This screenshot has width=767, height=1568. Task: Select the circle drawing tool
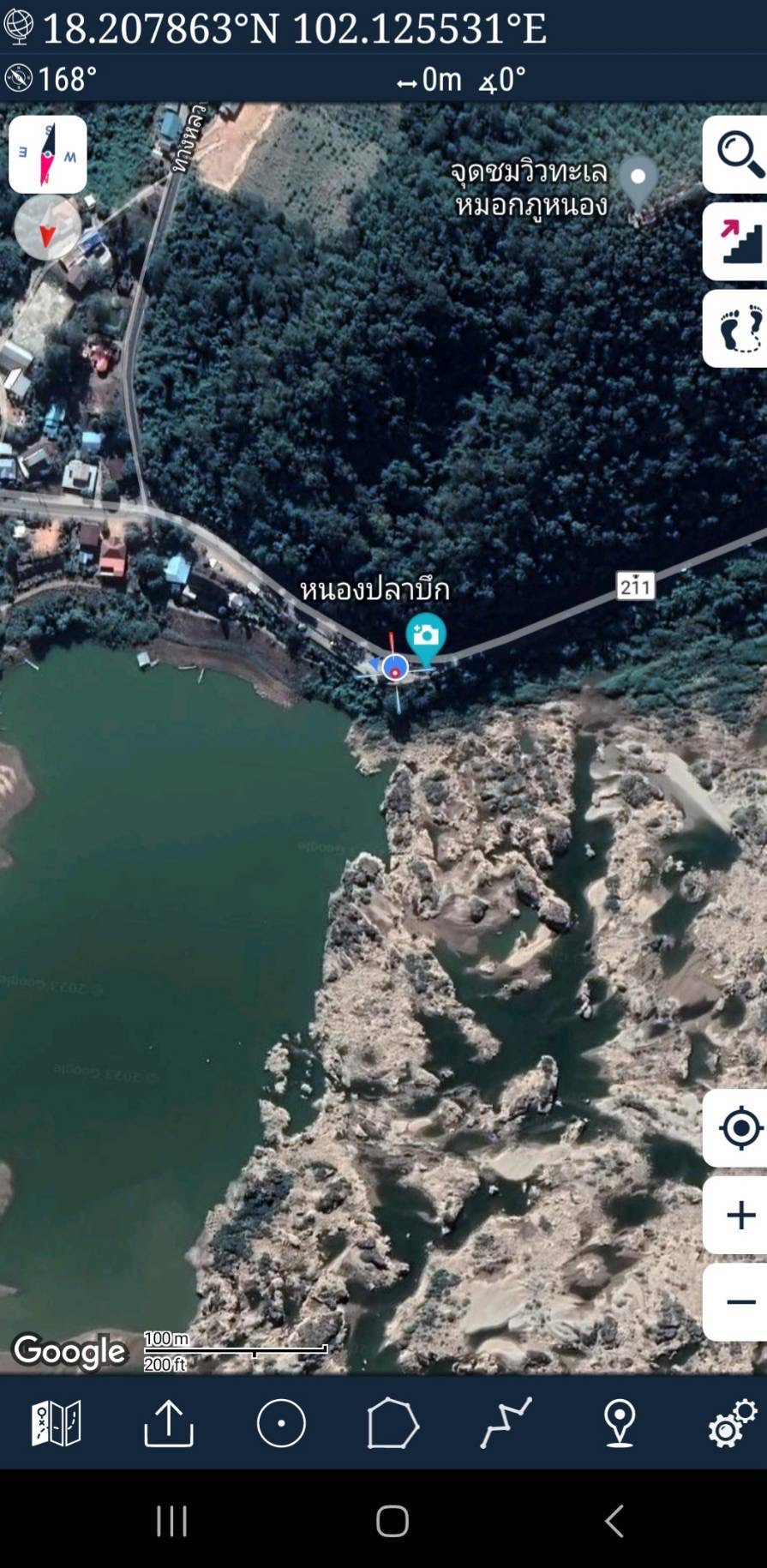pyautogui.click(x=281, y=1423)
